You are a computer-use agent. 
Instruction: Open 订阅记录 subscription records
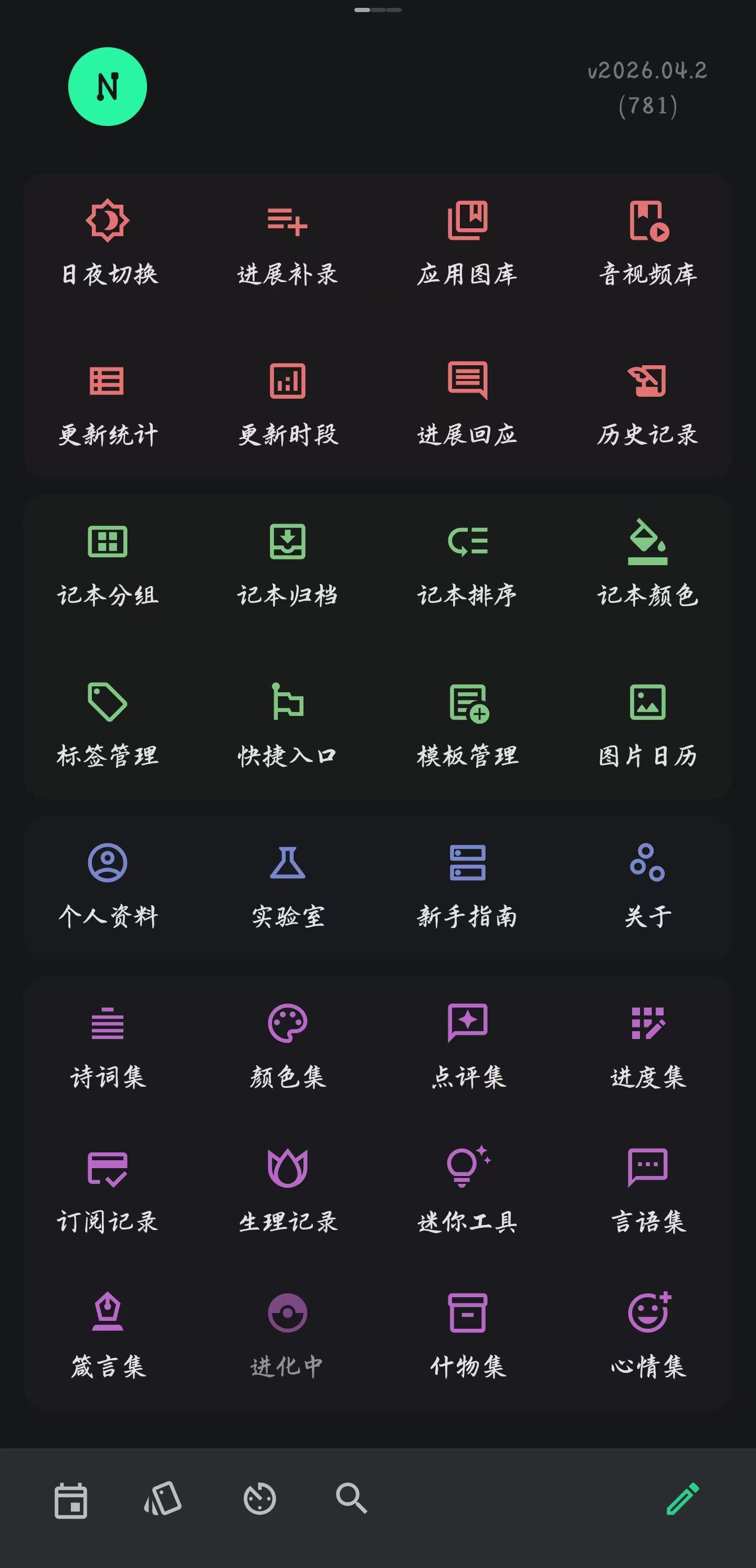108,1191
